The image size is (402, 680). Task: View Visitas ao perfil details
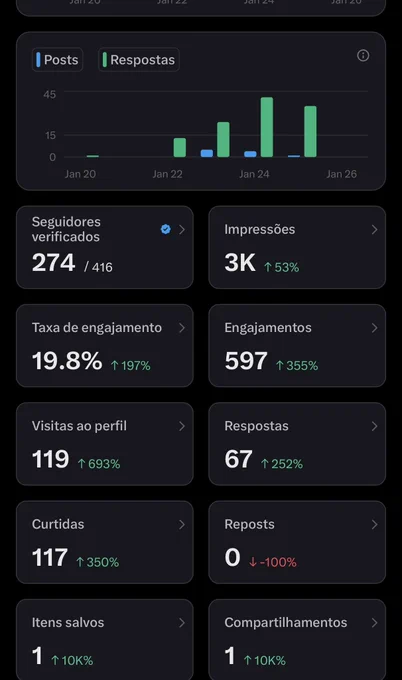pyautogui.click(x=105, y=444)
